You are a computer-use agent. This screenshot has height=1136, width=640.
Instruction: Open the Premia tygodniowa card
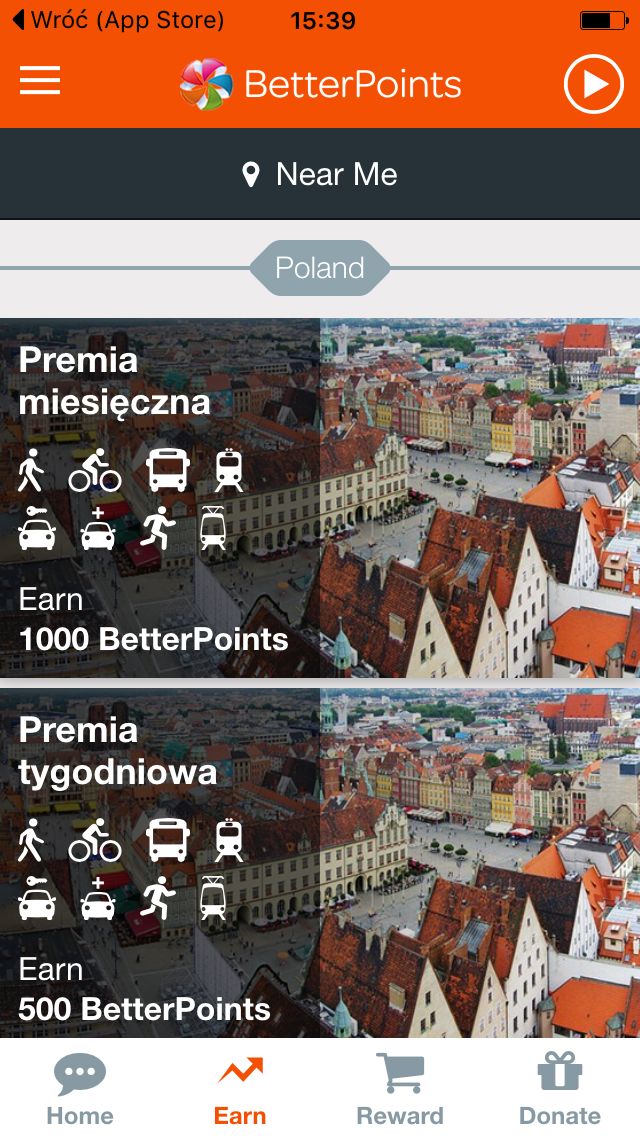click(x=320, y=863)
